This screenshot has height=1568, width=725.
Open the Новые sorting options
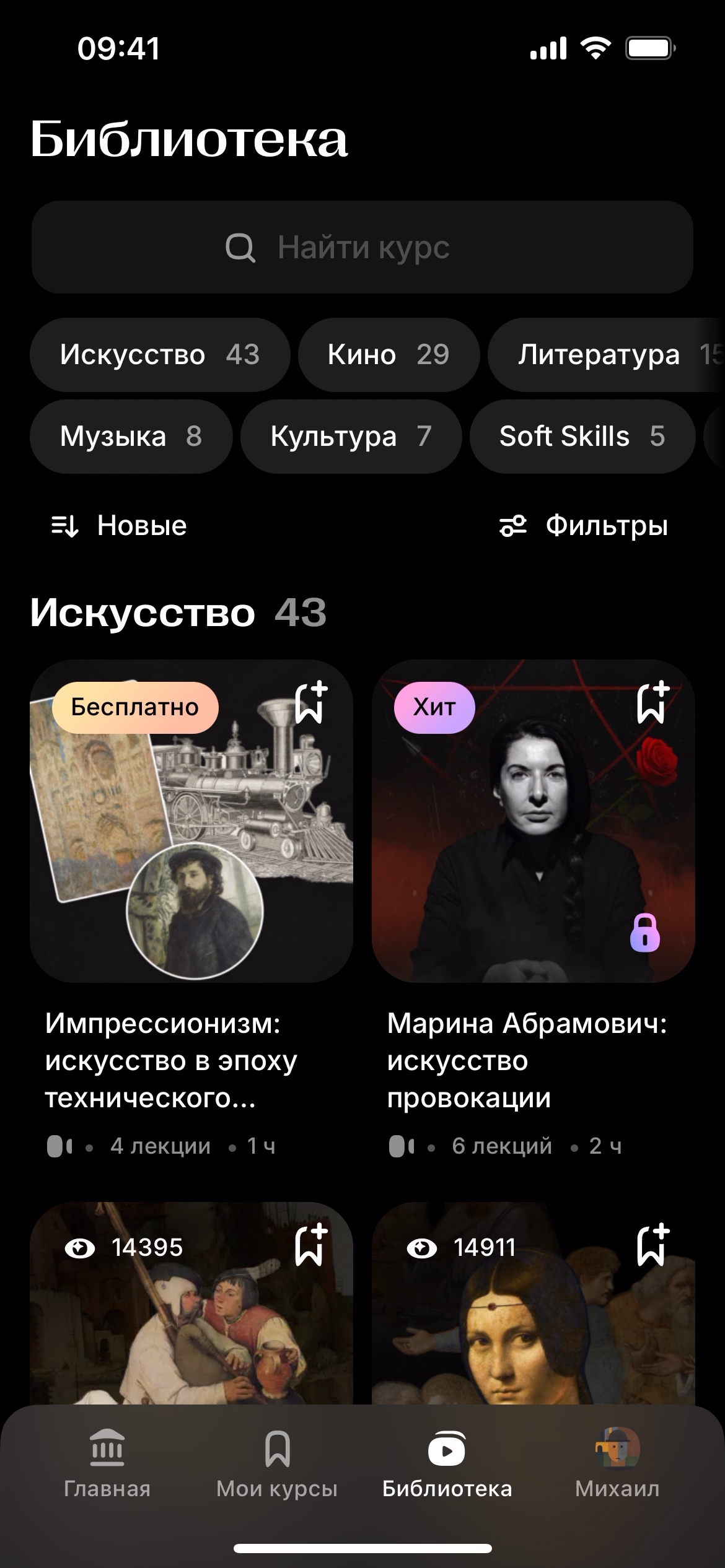coord(119,526)
